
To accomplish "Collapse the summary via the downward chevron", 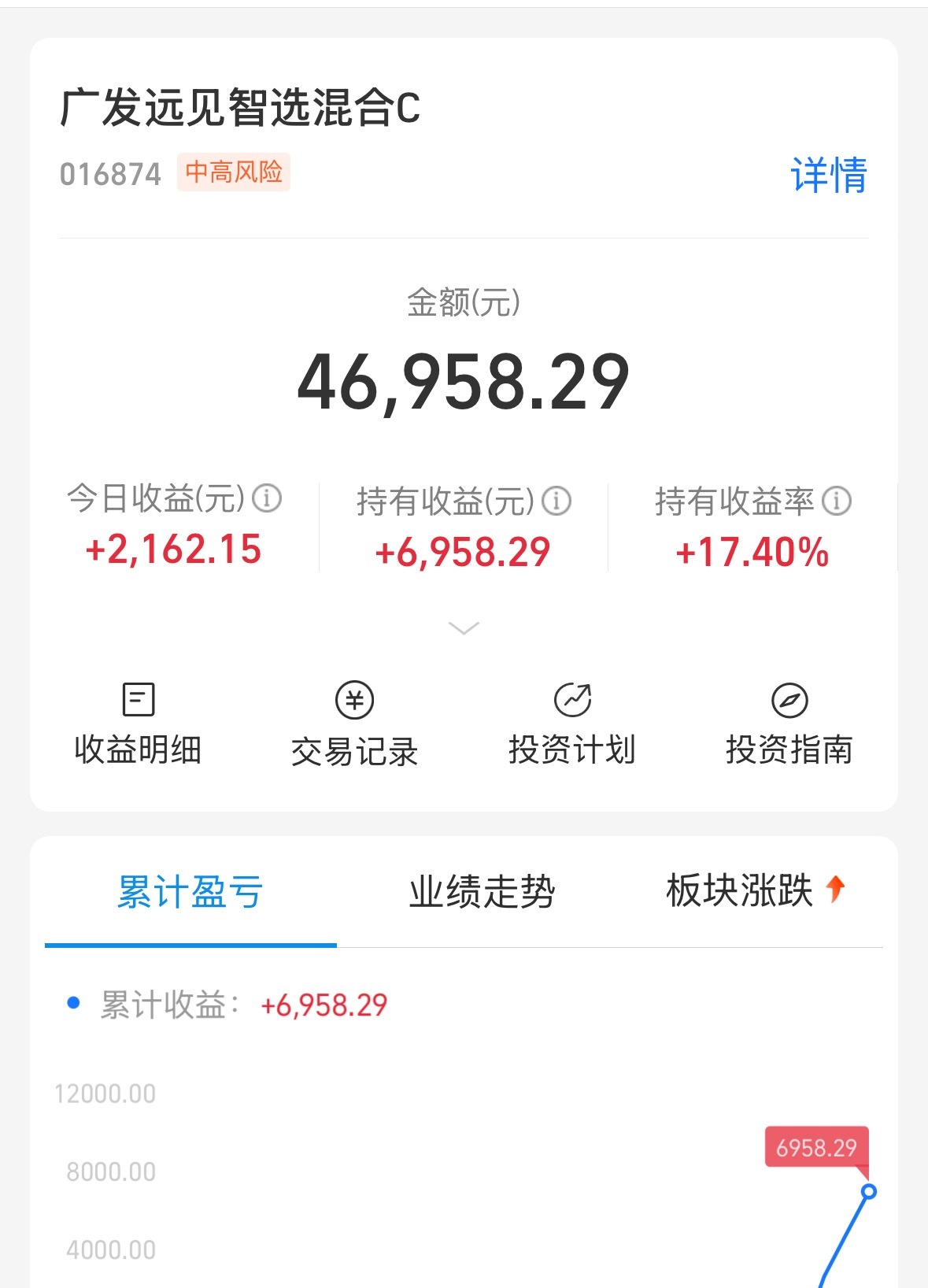I will click(464, 626).
